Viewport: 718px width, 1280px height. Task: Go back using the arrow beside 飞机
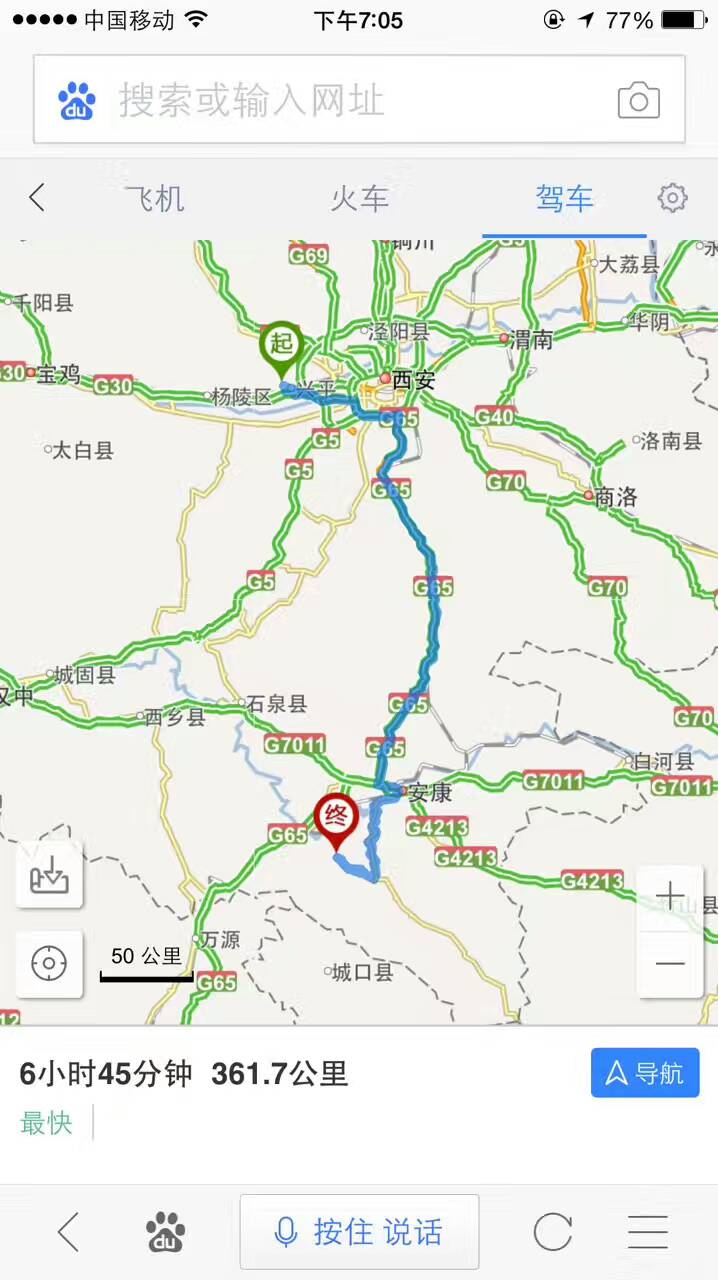37,198
